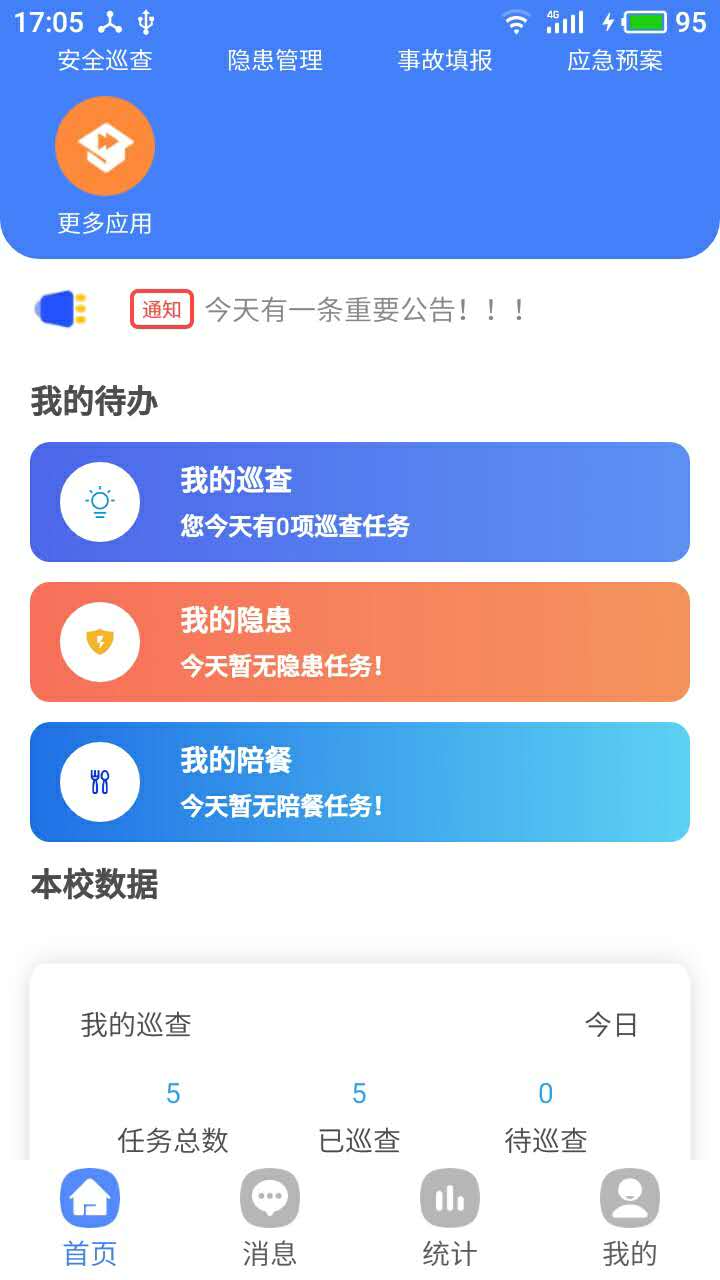Click the 我的巡查 lightbulb icon
This screenshot has height=1280, width=720.
(x=99, y=502)
